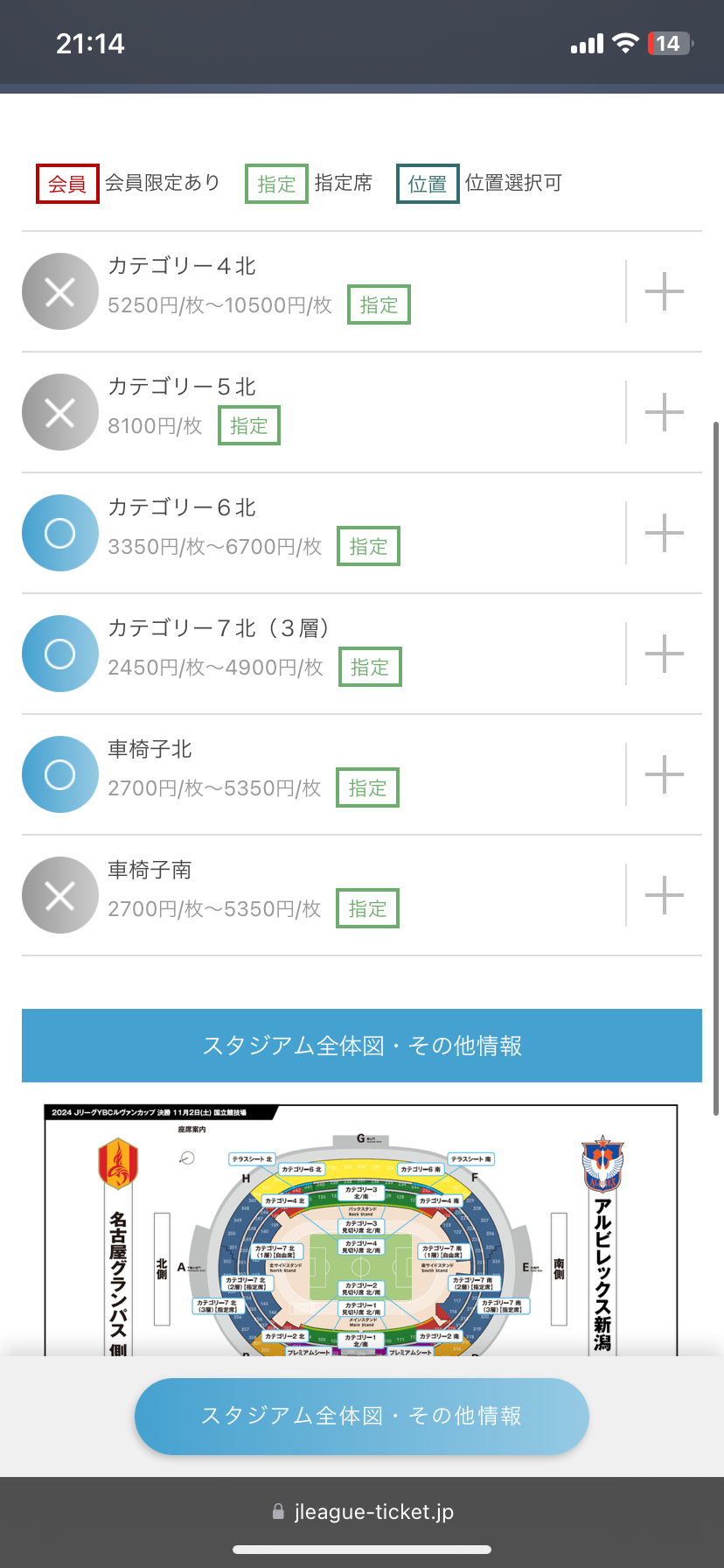Tap the jleague-ticket.jp address bar
This screenshot has width=724, height=1568.
pos(362,1512)
